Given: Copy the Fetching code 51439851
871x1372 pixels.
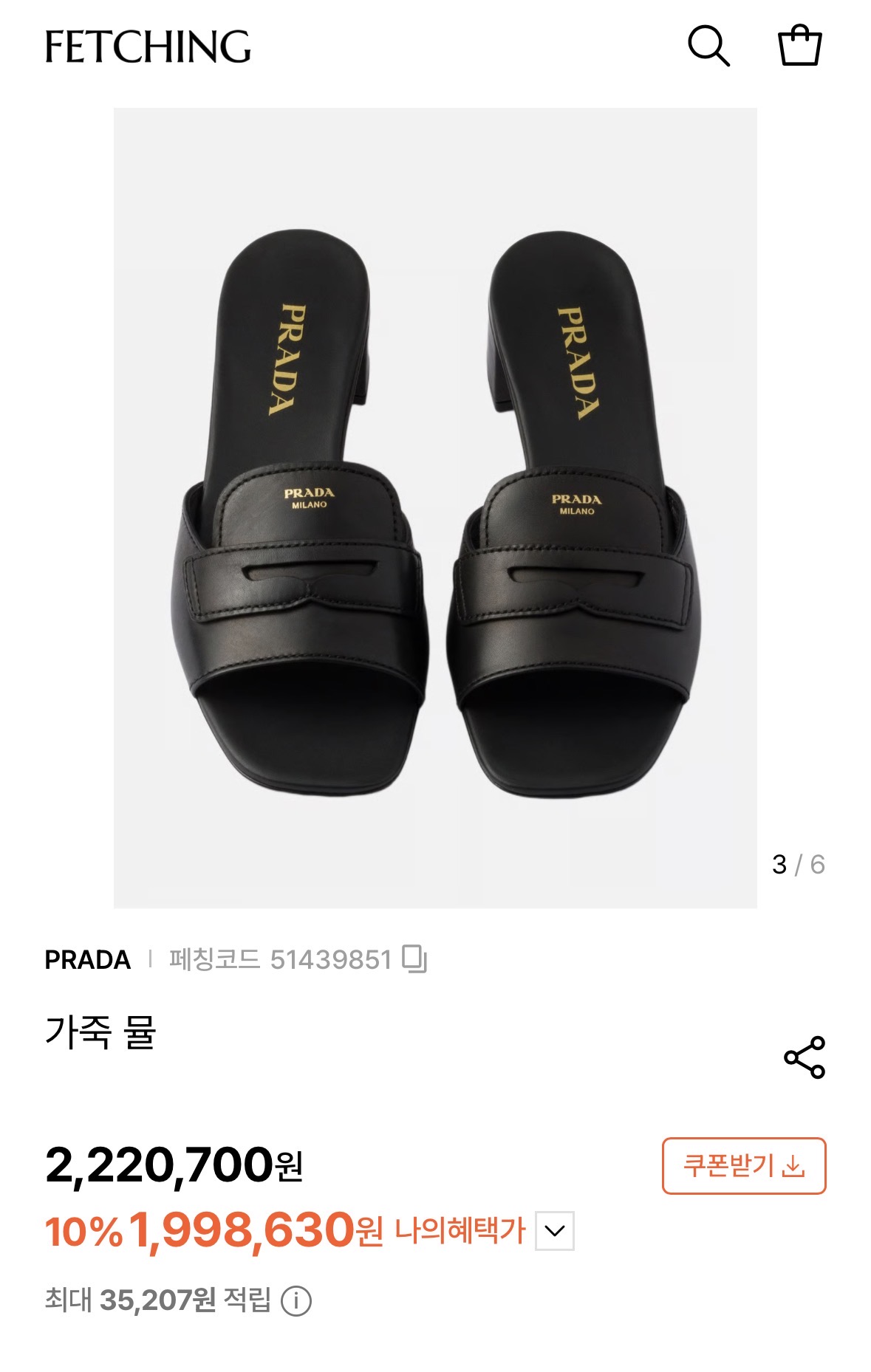Looking at the screenshot, I should [414, 959].
